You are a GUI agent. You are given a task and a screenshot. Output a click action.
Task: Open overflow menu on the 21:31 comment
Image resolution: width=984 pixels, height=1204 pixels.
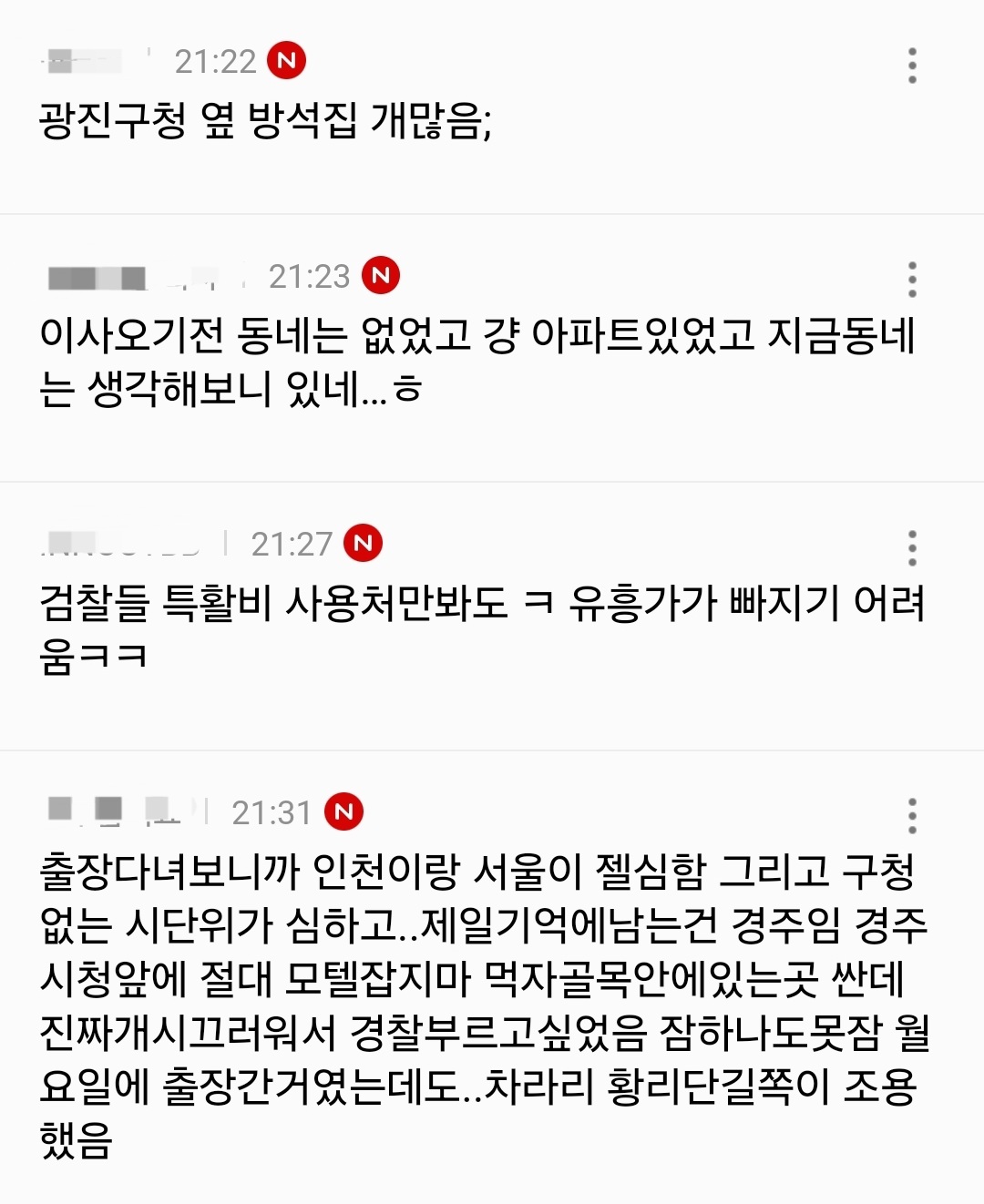911,815
